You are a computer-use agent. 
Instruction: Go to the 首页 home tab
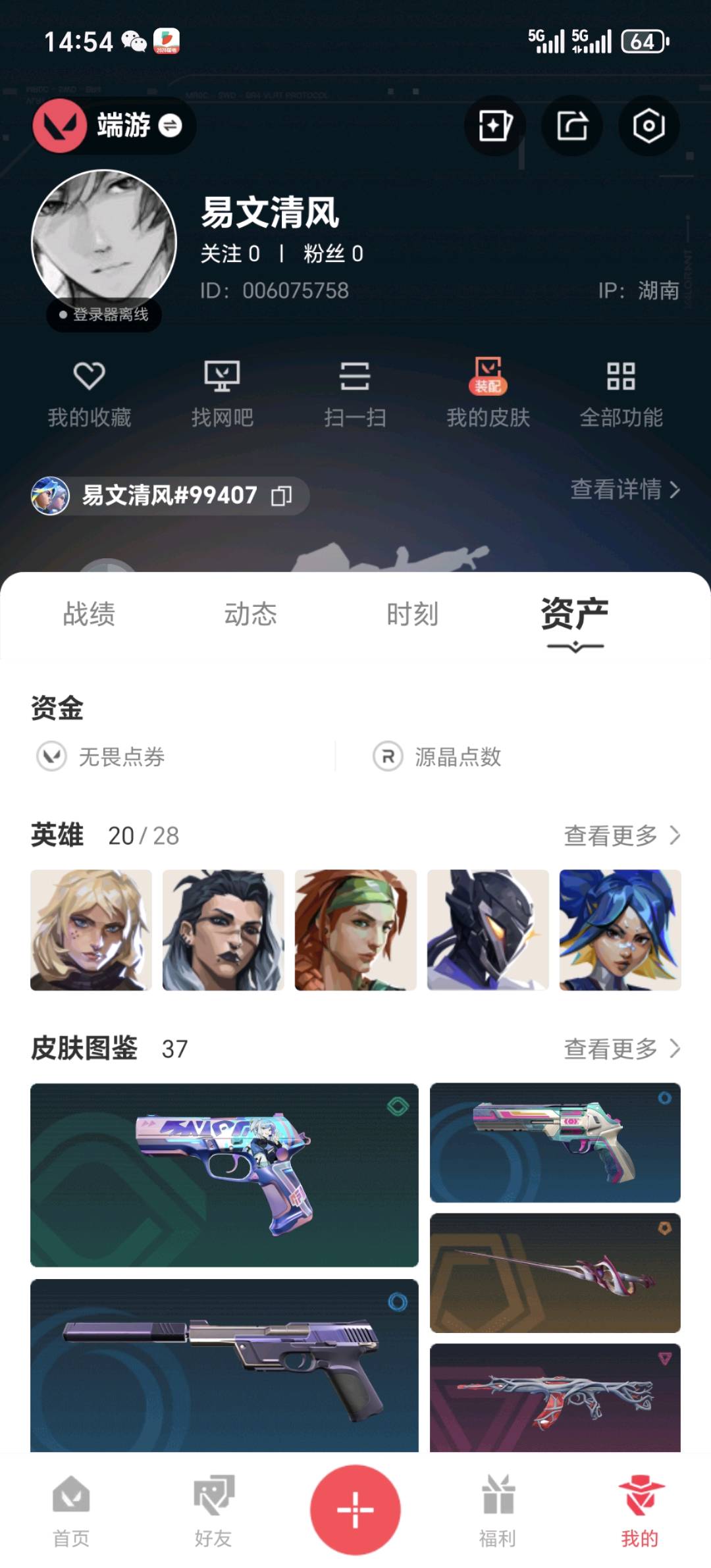point(71,1511)
